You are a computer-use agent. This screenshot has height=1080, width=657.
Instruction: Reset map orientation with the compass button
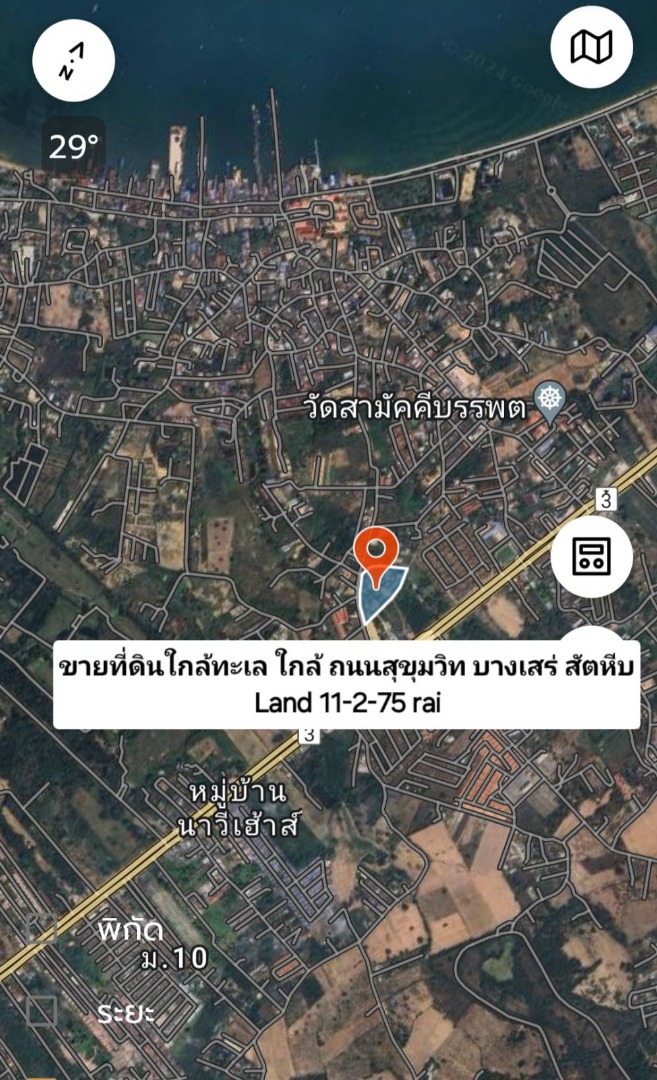74,61
